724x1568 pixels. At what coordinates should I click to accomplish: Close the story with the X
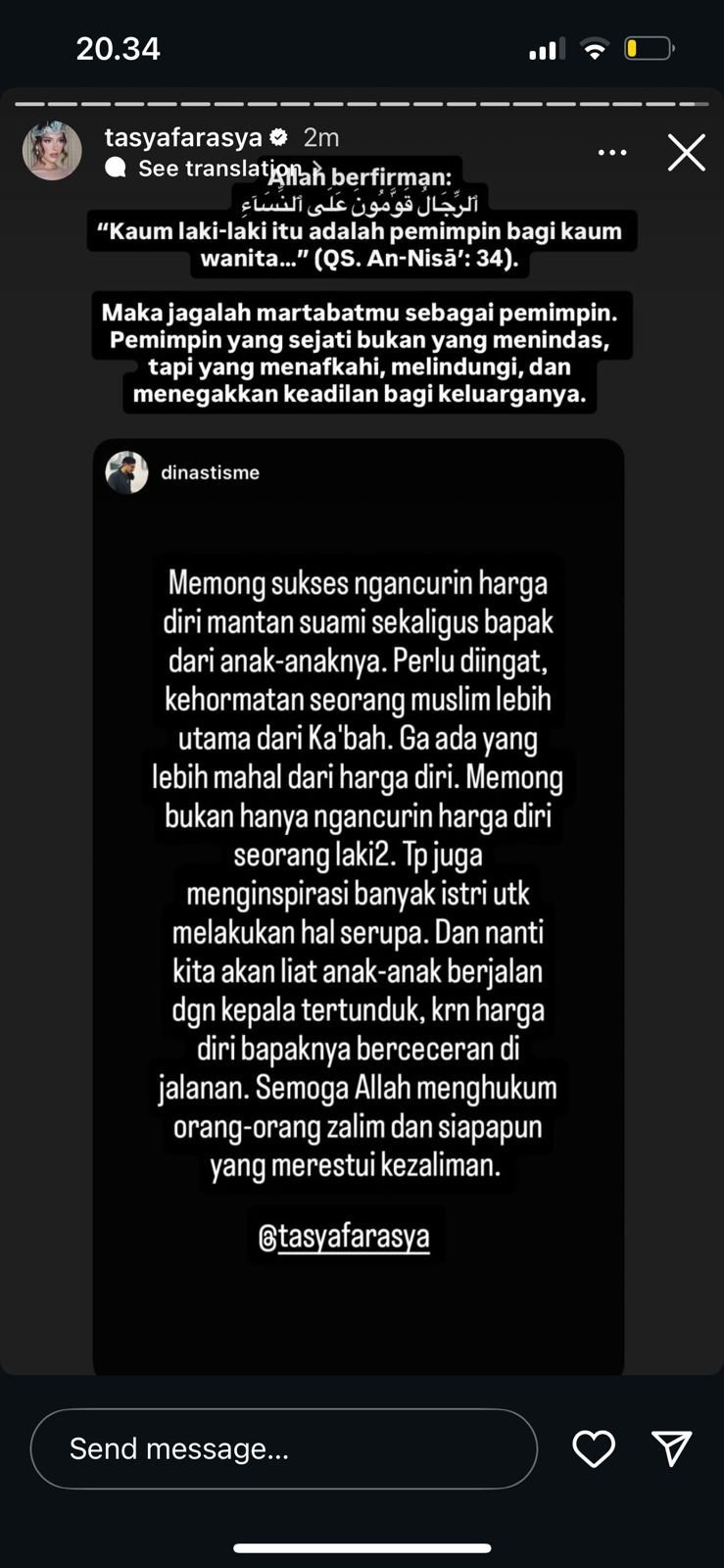tap(686, 153)
